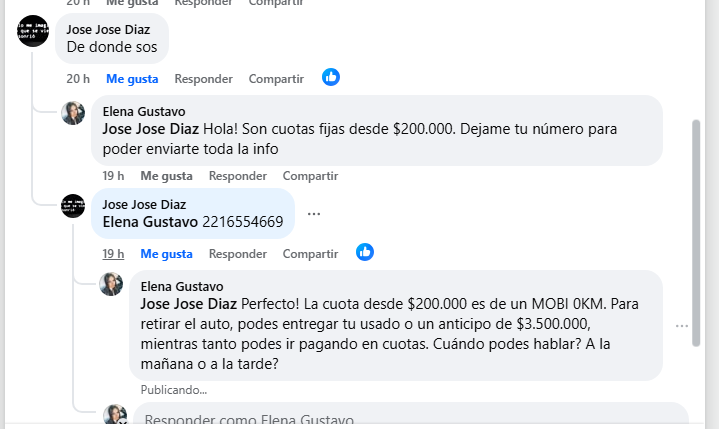Reply to the "De donde sos" comment
Screen dimensions: 719x429
click(x=203, y=79)
